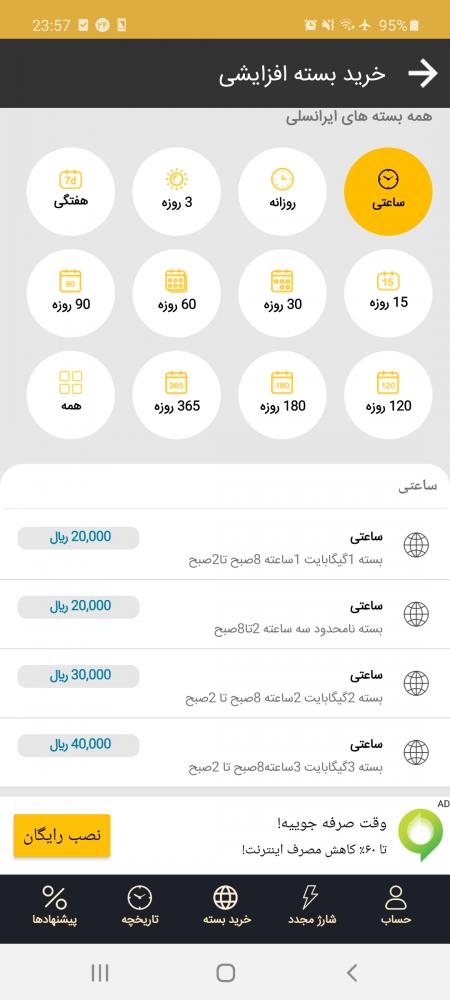Switch to the حساب tab

pos(396,906)
